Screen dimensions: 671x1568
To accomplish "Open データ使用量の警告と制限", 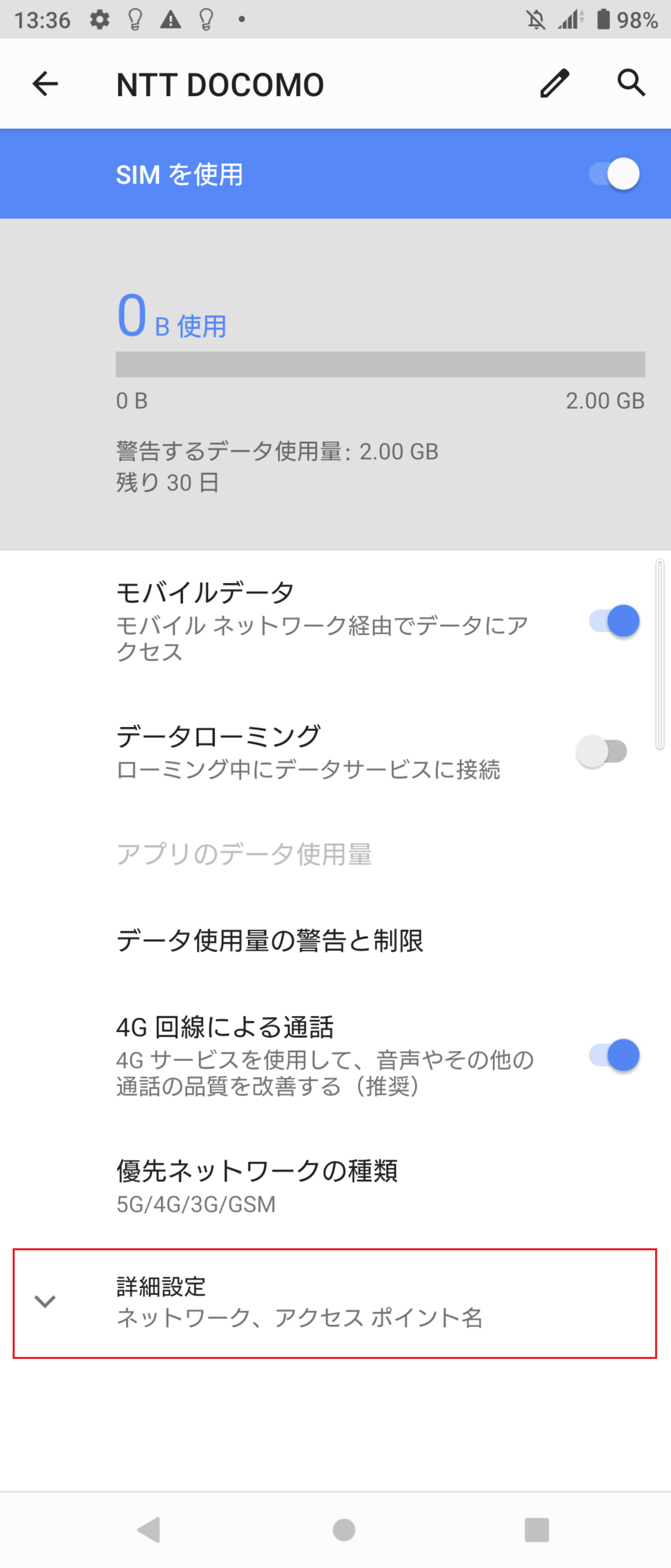I will click(271, 941).
